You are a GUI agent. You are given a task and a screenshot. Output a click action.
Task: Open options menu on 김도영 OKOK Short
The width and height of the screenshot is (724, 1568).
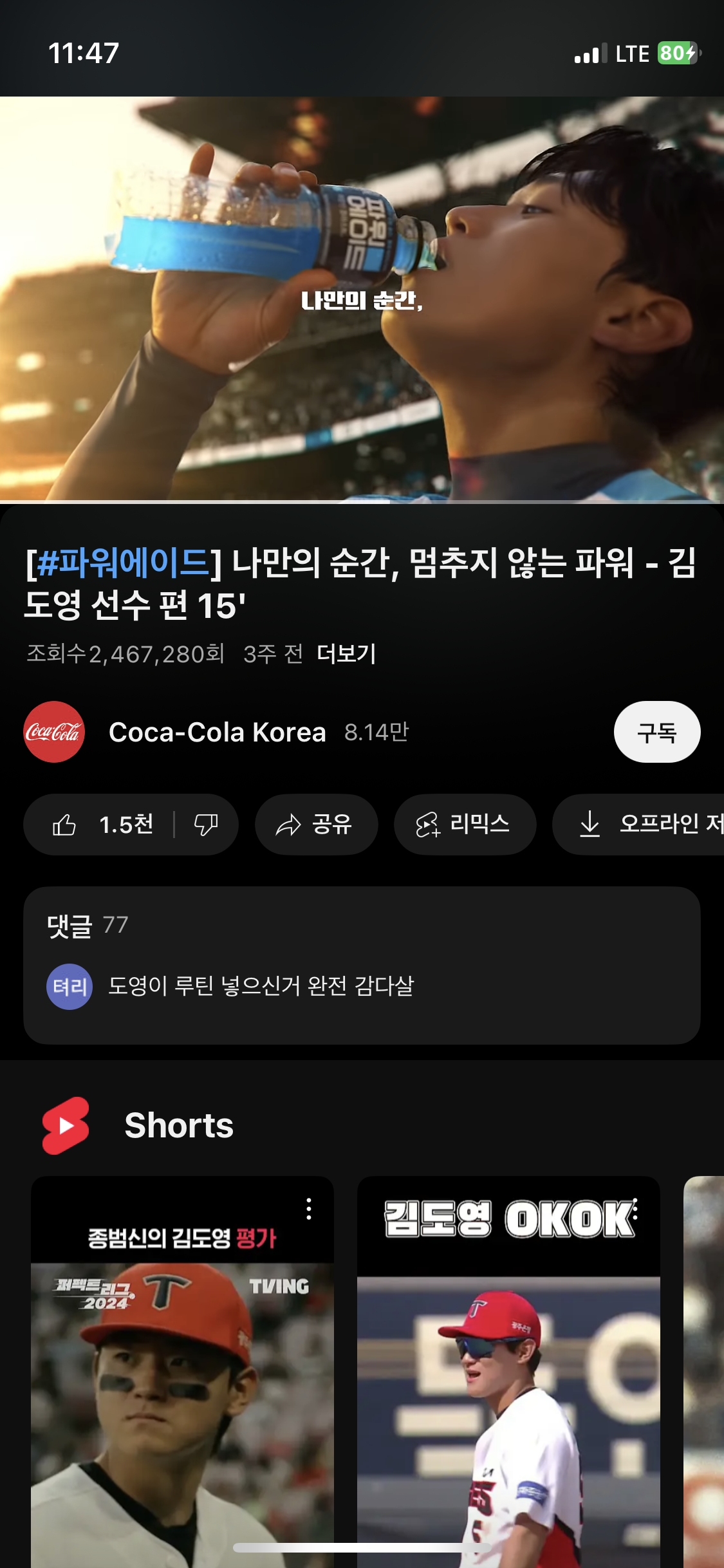pos(636,1209)
